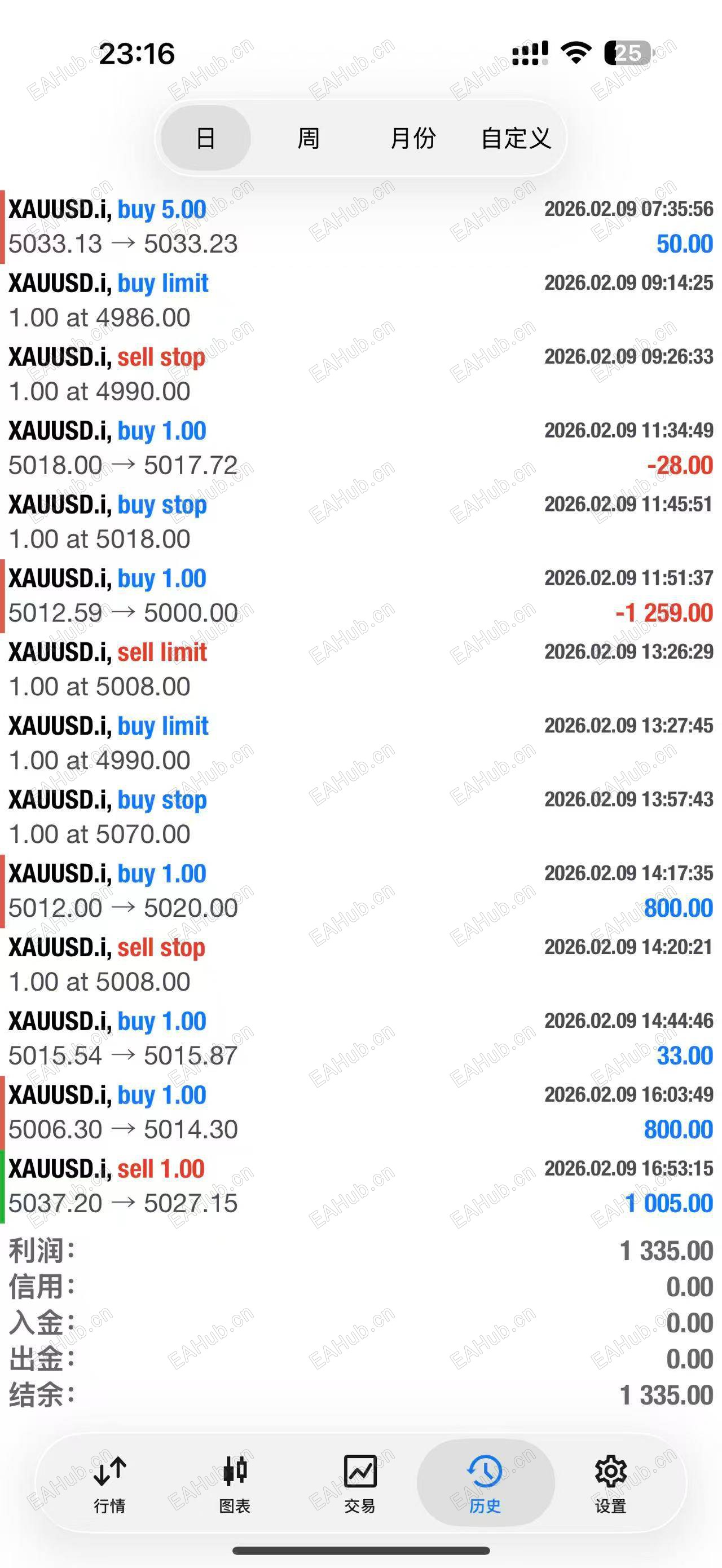The height and width of the screenshot is (1568, 722).
Task: Expand the buy 5.00 deal with profit 50.00
Action: point(361,227)
